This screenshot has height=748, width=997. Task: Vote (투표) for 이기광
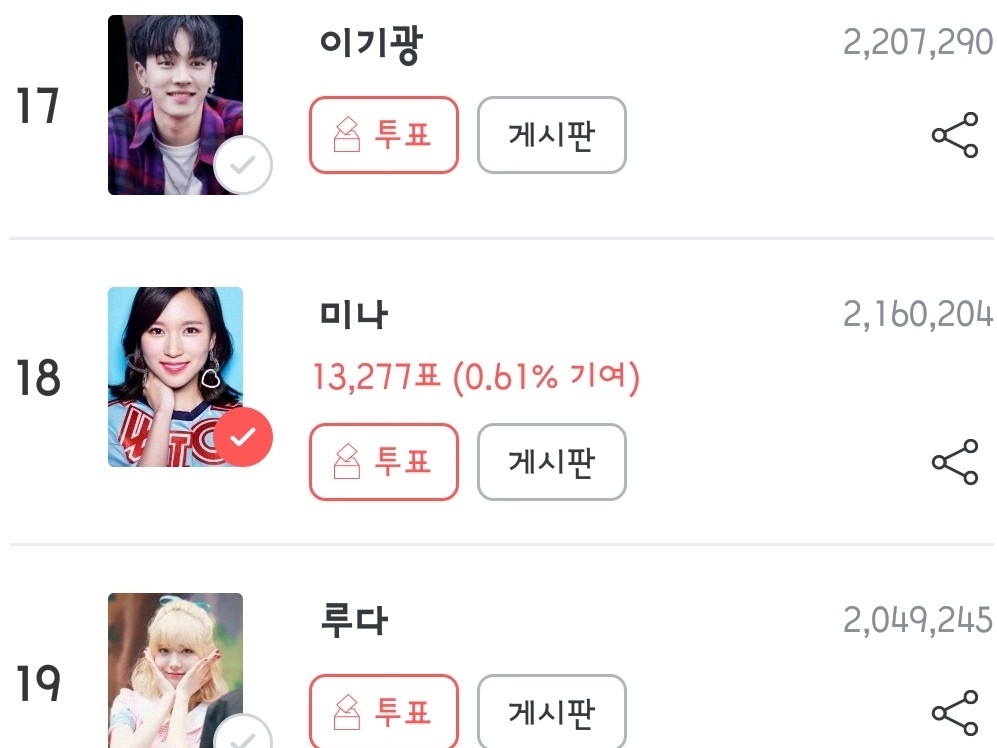tap(383, 135)
